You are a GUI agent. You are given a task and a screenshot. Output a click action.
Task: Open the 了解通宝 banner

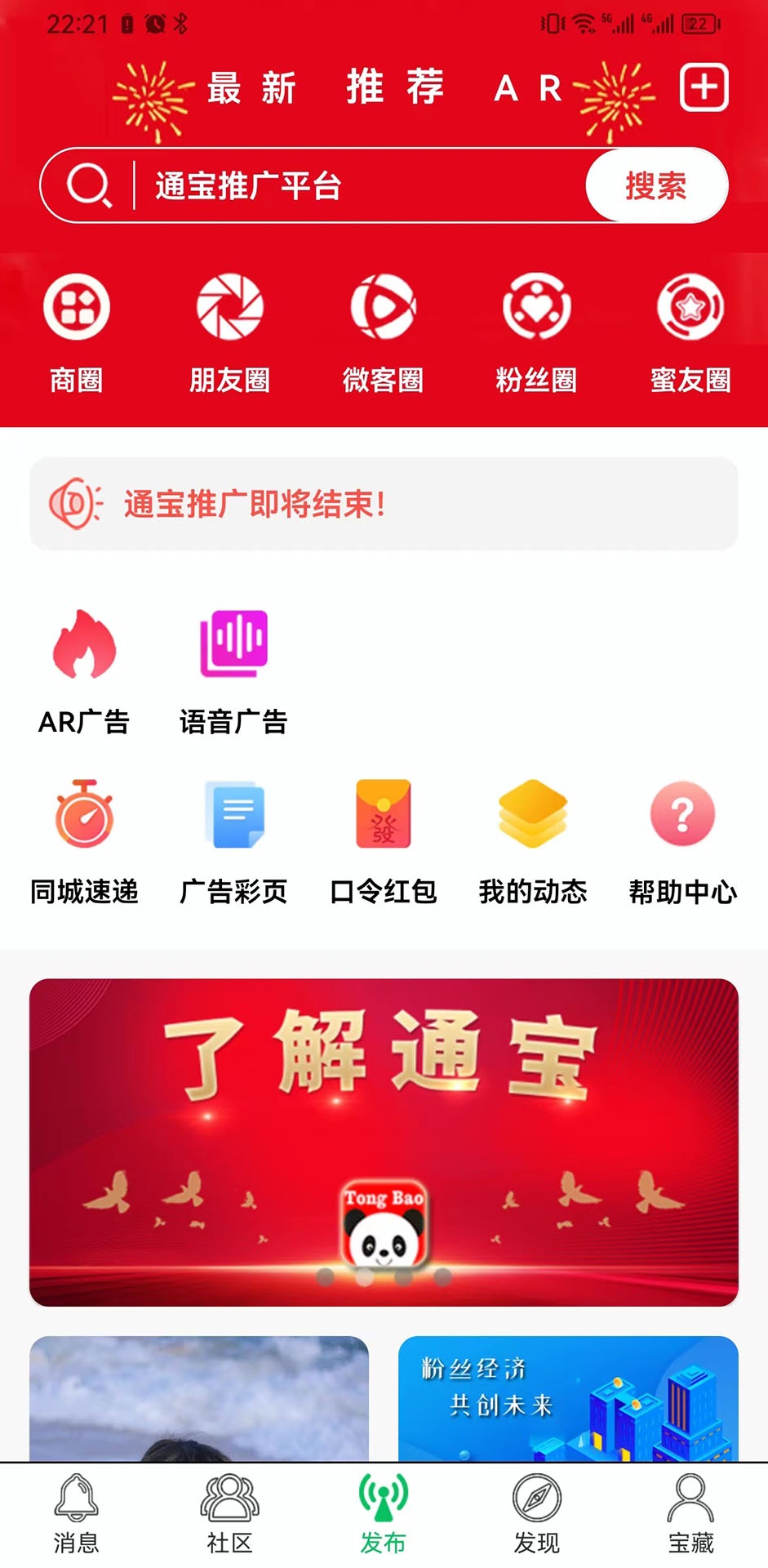pos(384,1142)
